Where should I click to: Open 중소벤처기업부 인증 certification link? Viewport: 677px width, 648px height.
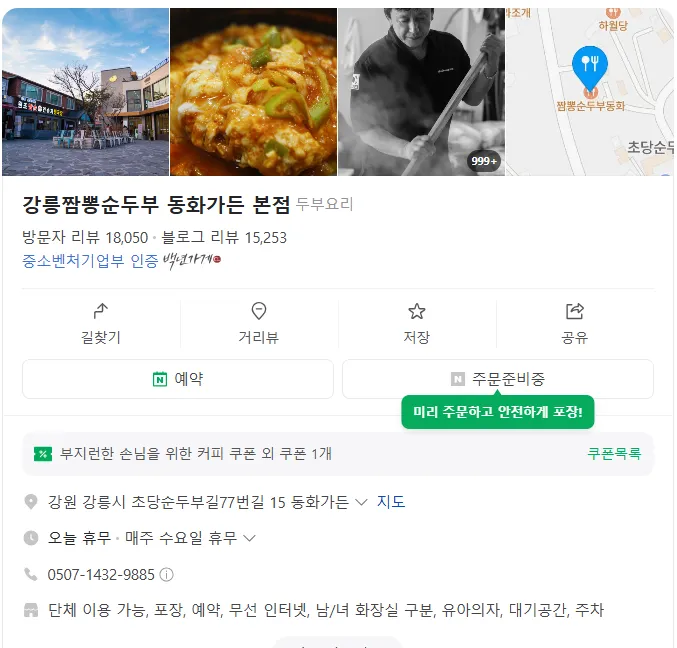pyautogui.click(x=90, y=260)
